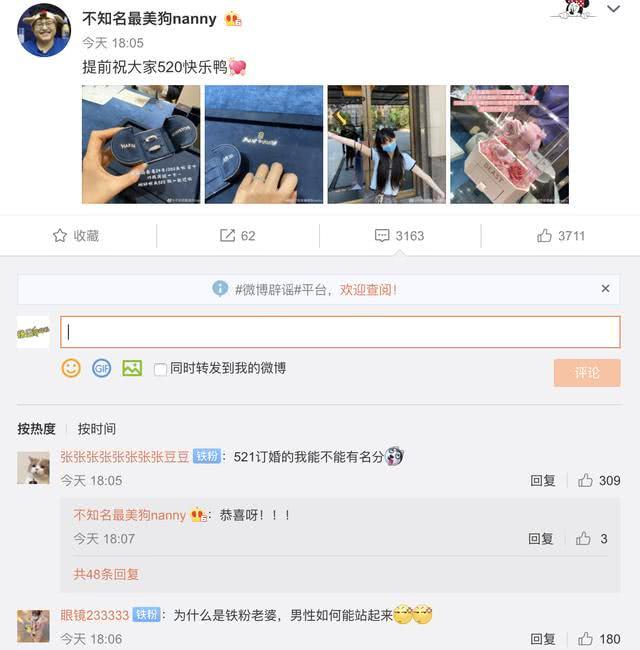Screen dimensions: 640x650
Task: Like the post with 3711 likes
Action: (x=559, y=236)
